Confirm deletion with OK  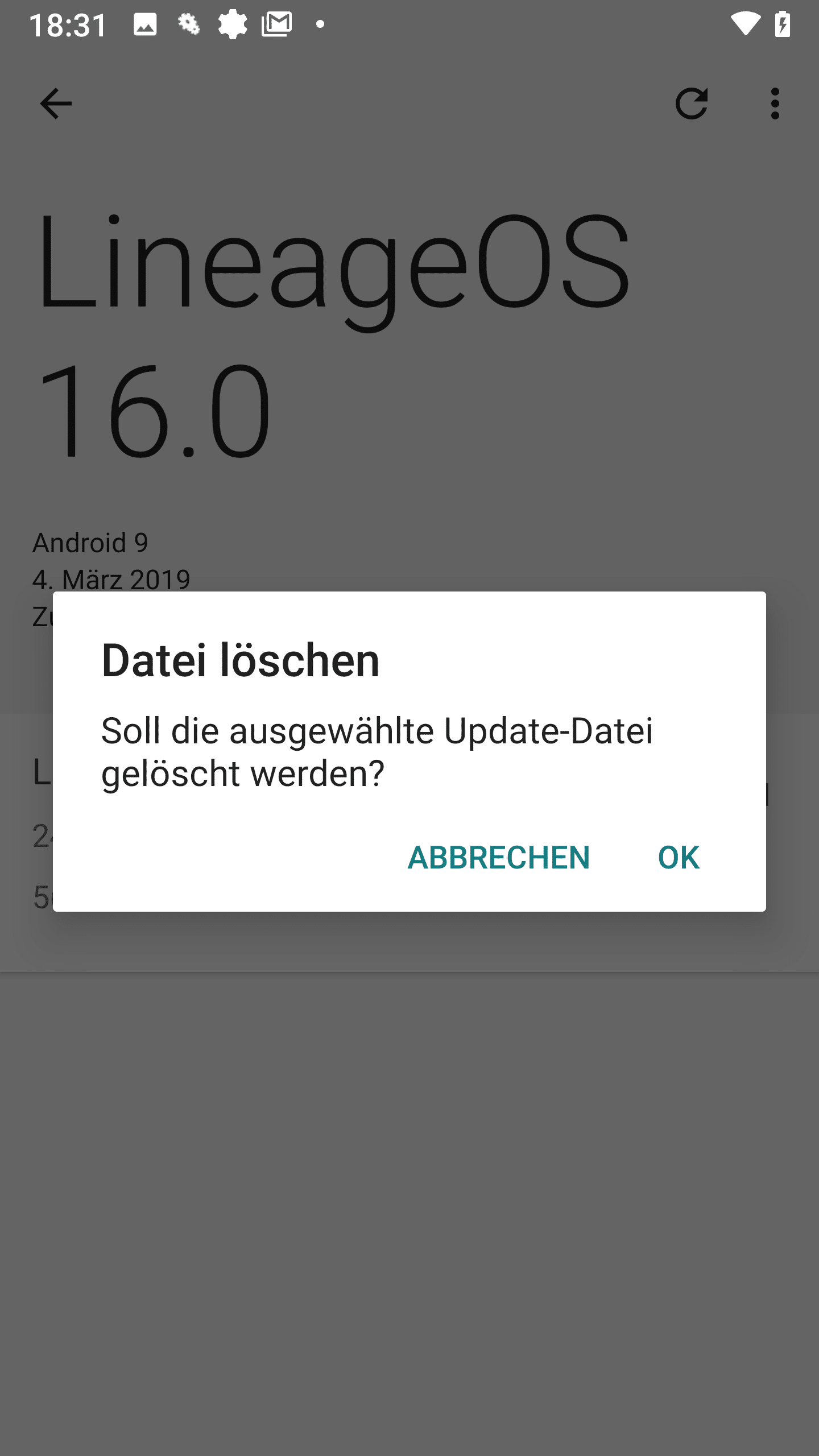pyautogui.click(x=679, y=857)
